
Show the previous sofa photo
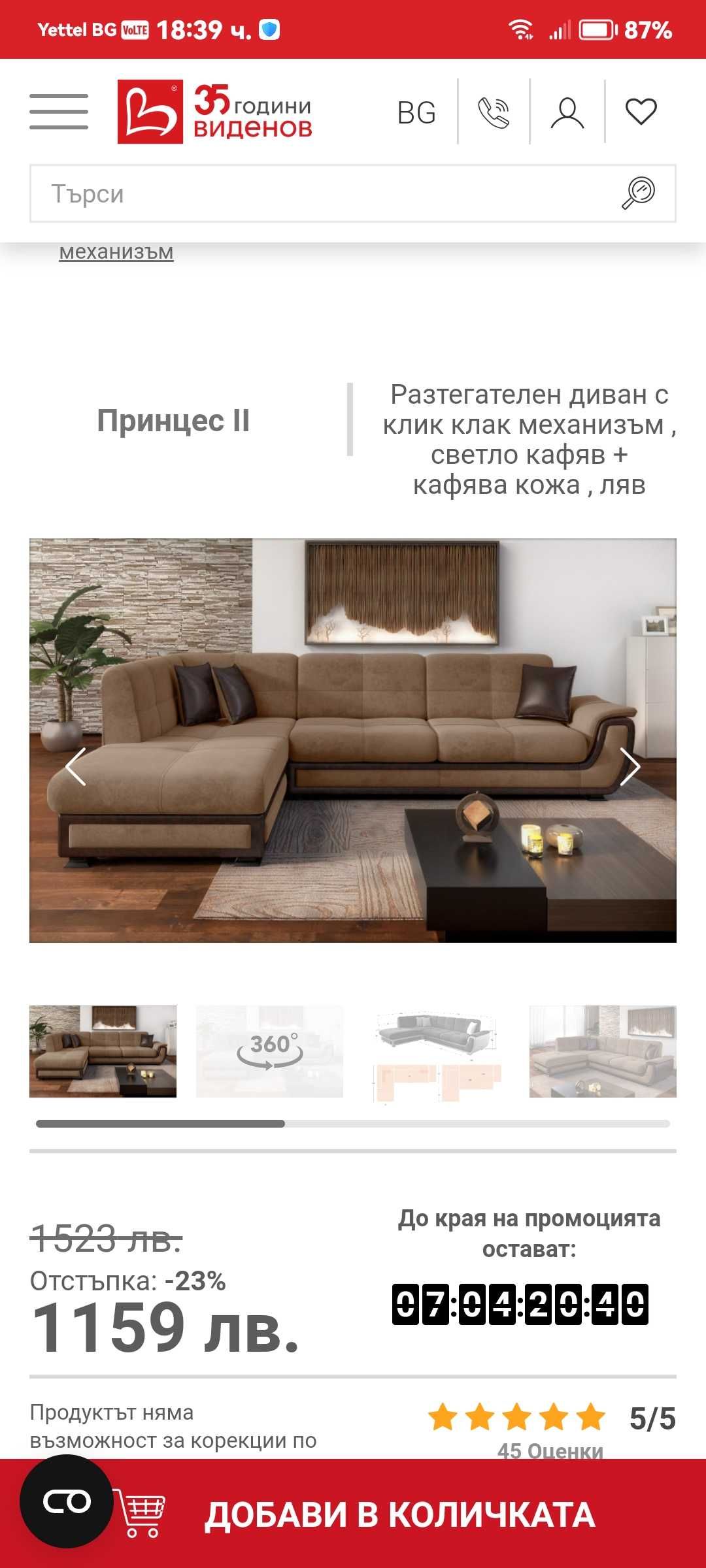(76, 766)
